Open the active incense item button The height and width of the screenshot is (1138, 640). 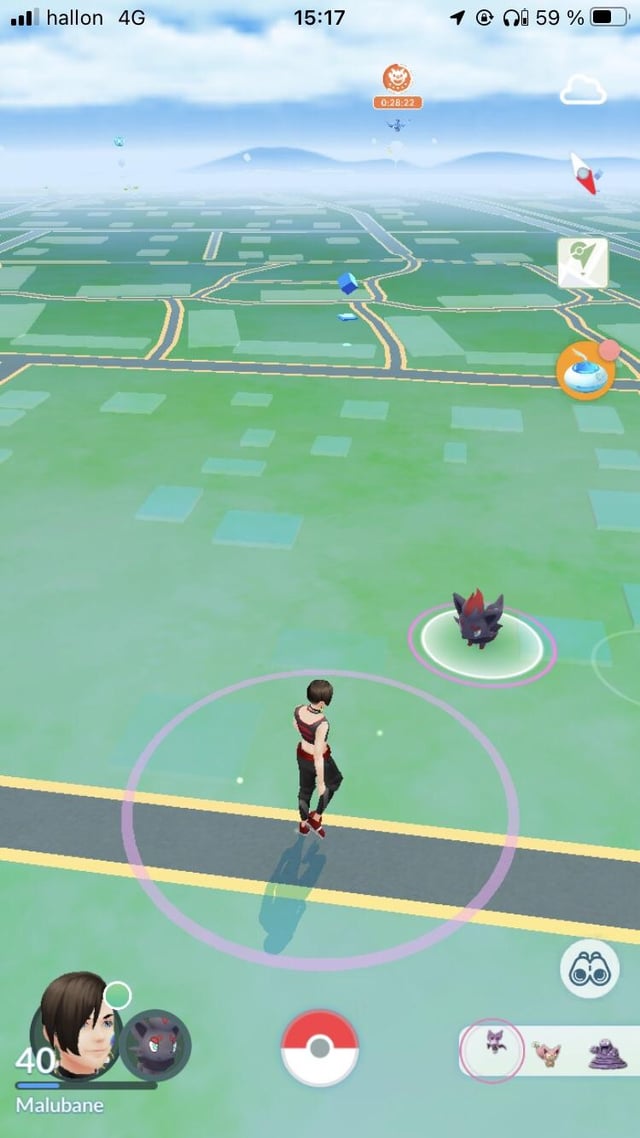click(x=585, y=370)
